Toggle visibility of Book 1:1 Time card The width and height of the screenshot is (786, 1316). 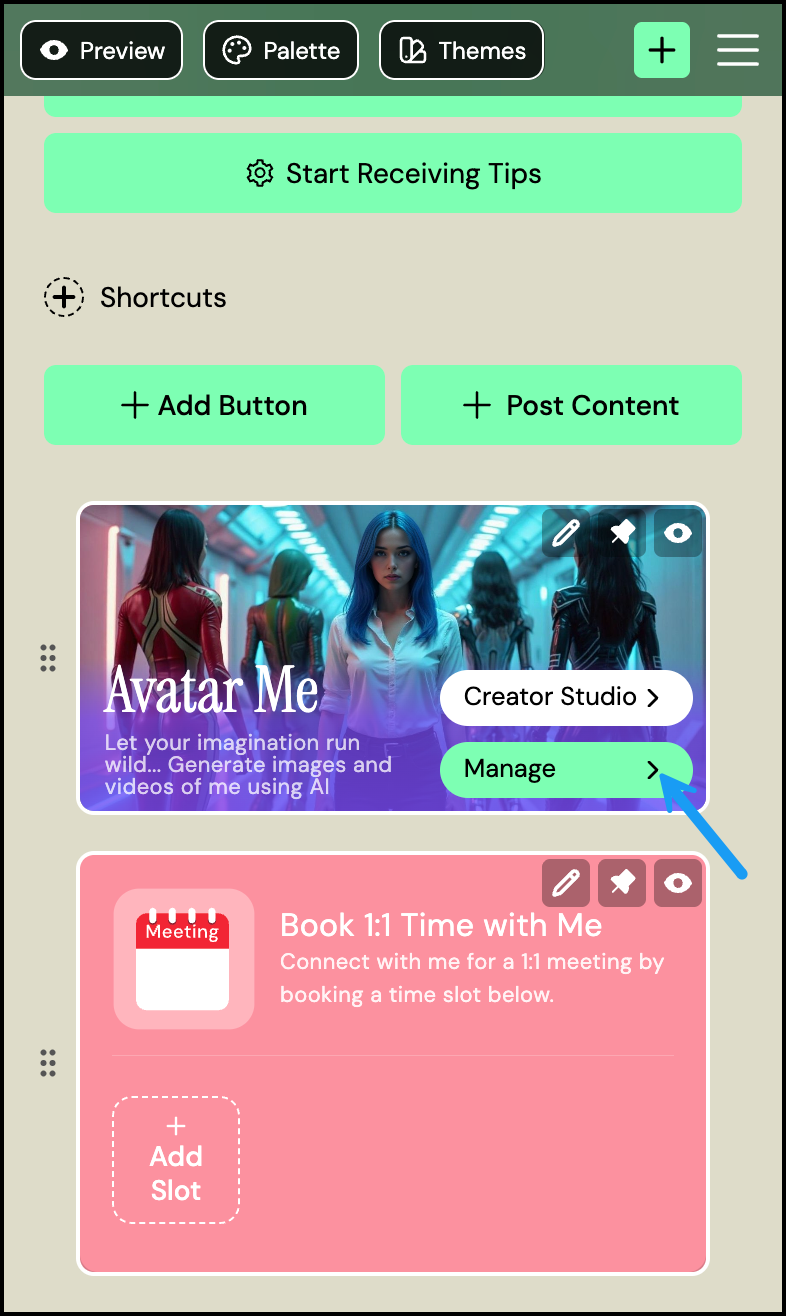click(x=678, y=883)
